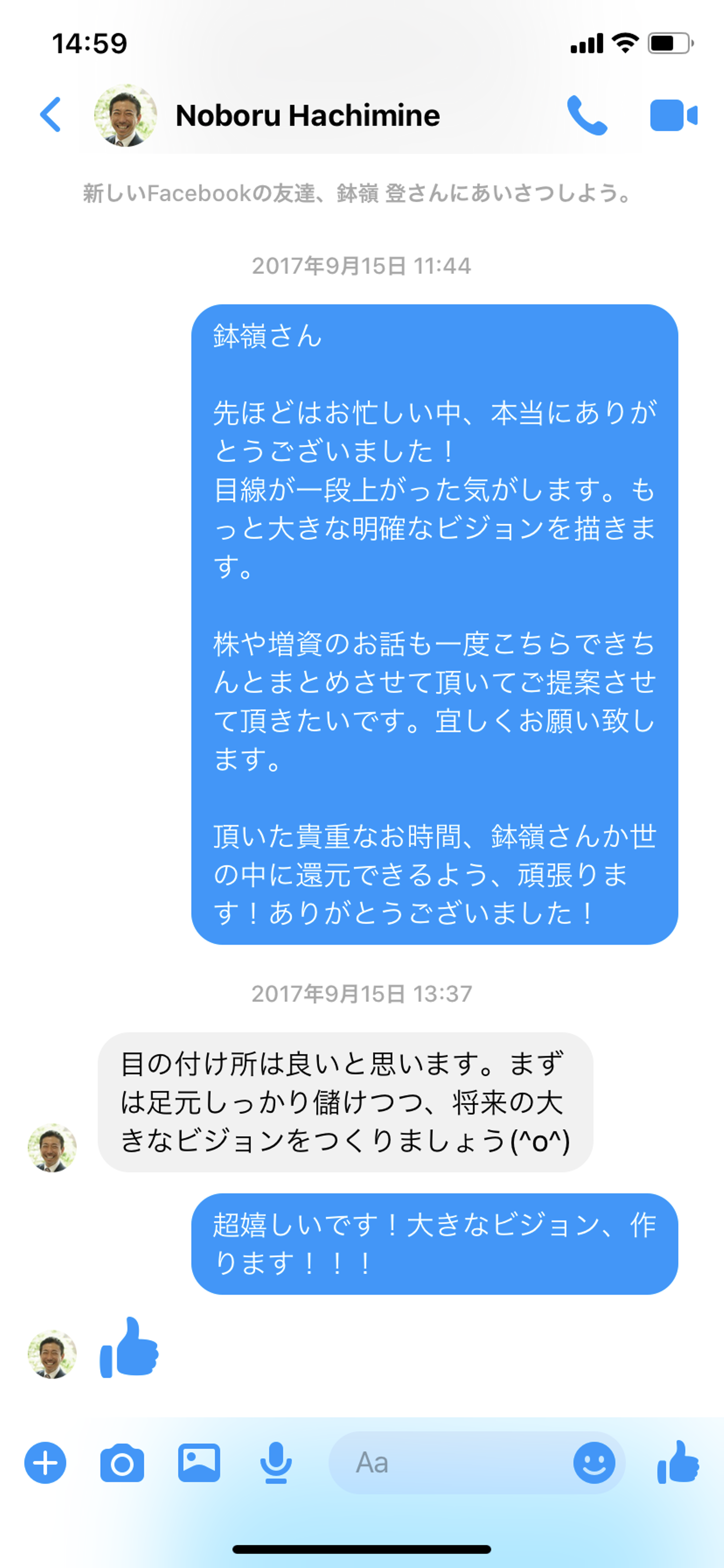Go back to the chat list
The width and height of the screenshot is (724, 1568).
coord(51,114)
